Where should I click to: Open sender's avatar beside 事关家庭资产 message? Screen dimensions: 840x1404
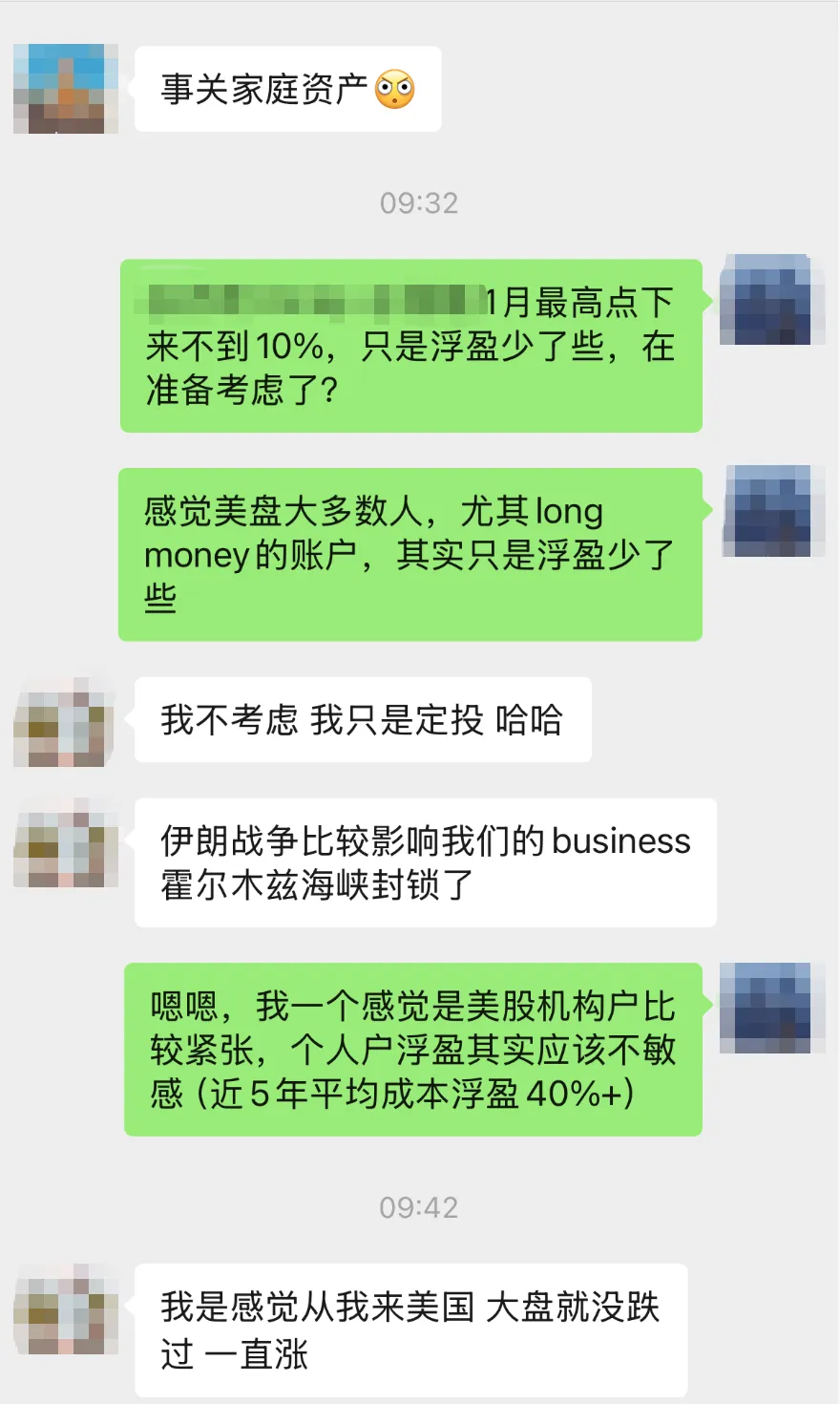tap(65, 89)
